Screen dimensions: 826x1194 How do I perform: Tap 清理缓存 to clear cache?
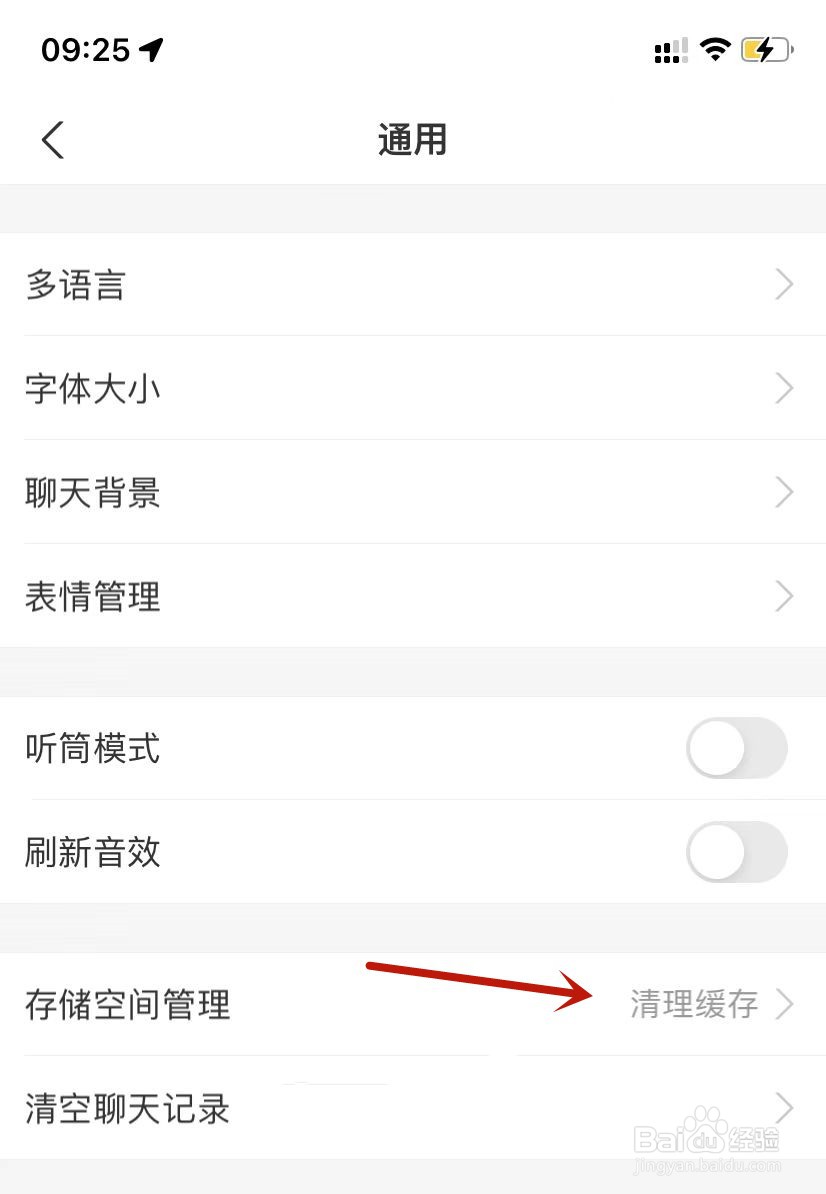click(694, 1004)
